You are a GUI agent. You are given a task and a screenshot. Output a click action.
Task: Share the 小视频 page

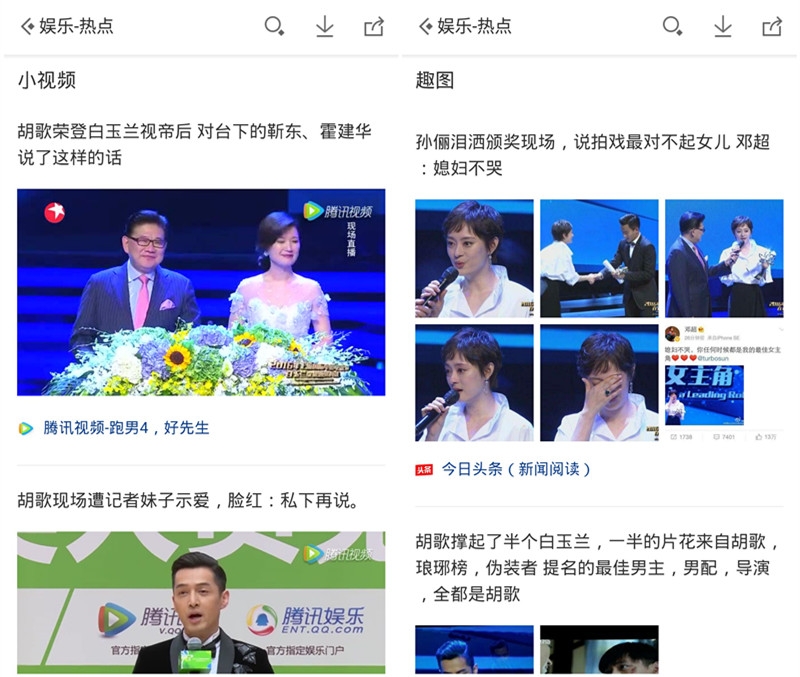tap(373, 27)
